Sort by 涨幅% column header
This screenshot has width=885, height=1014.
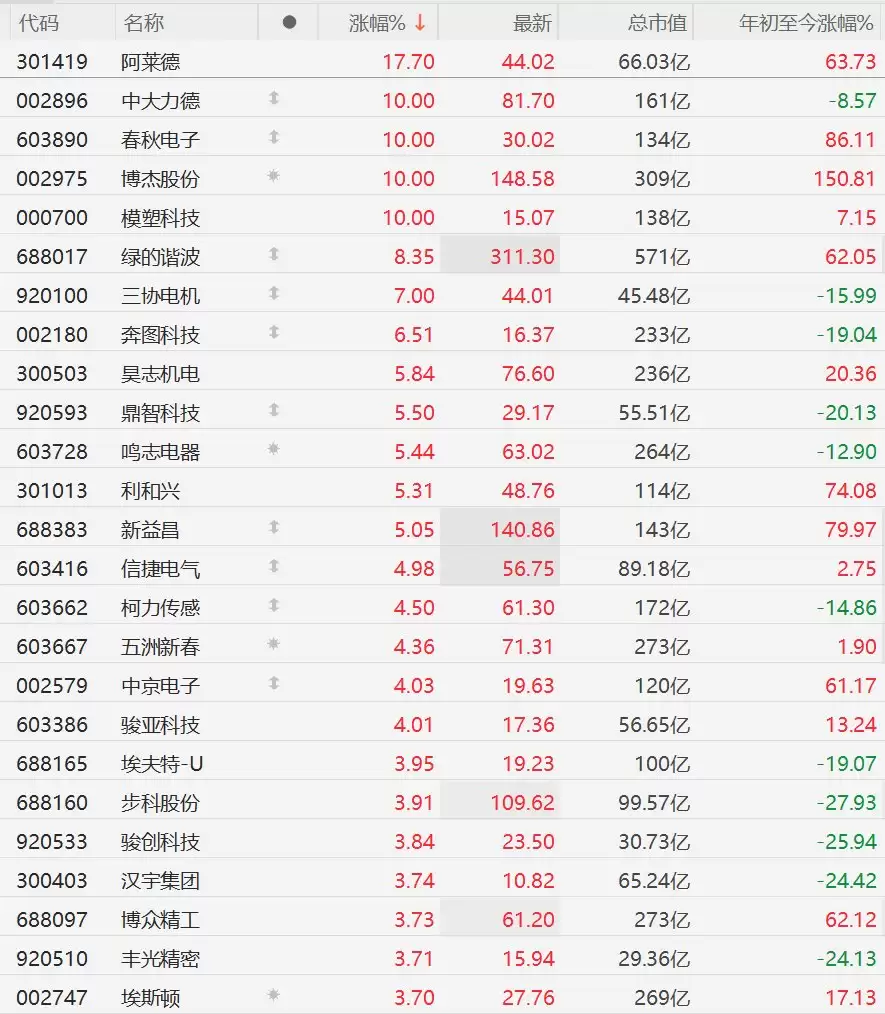pyautogui.click(x=387, y=23)
